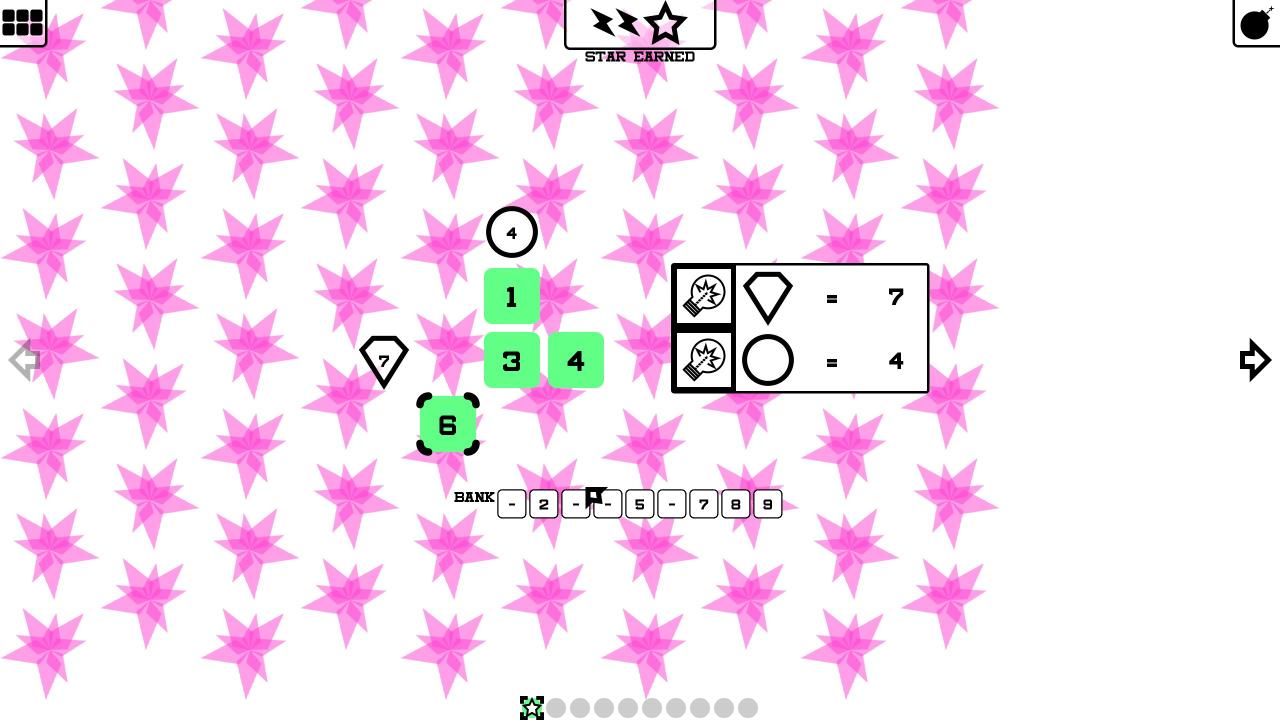
Task: Pick number 9 from the bank
Action: click(767, 504)
